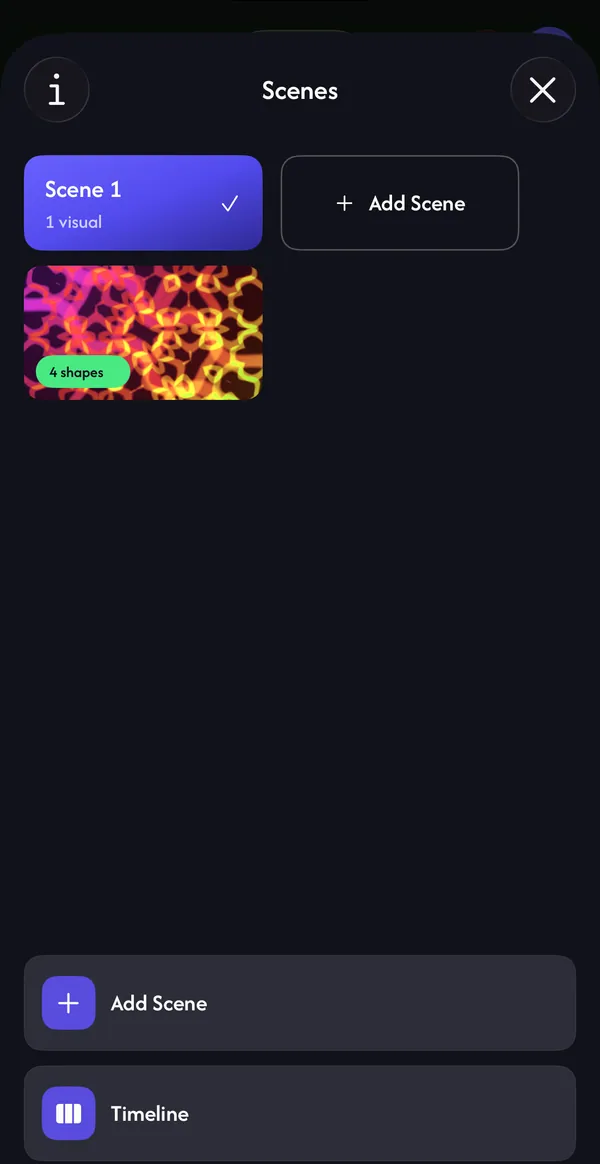Close the Scenes panel

[543, 91]
